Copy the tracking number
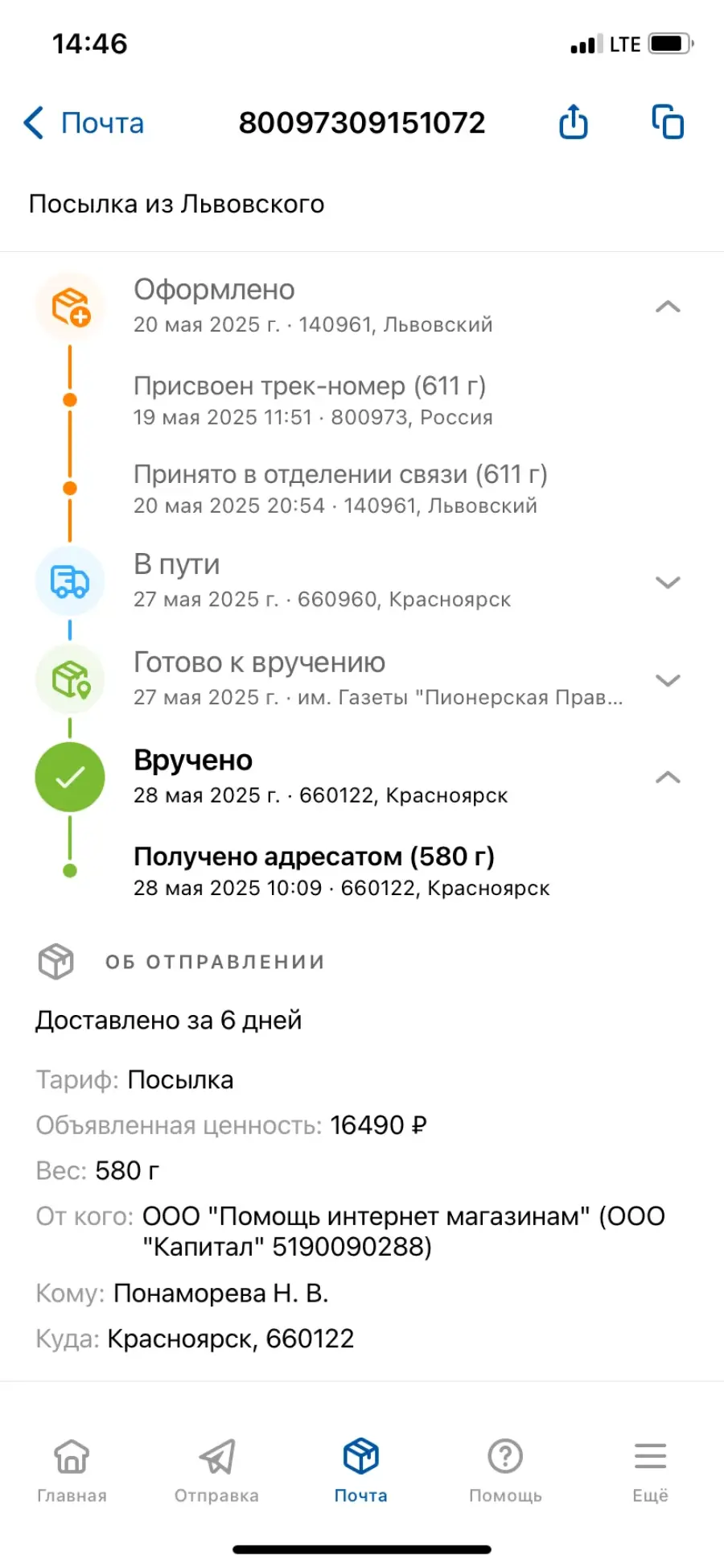 pos(668,122)
